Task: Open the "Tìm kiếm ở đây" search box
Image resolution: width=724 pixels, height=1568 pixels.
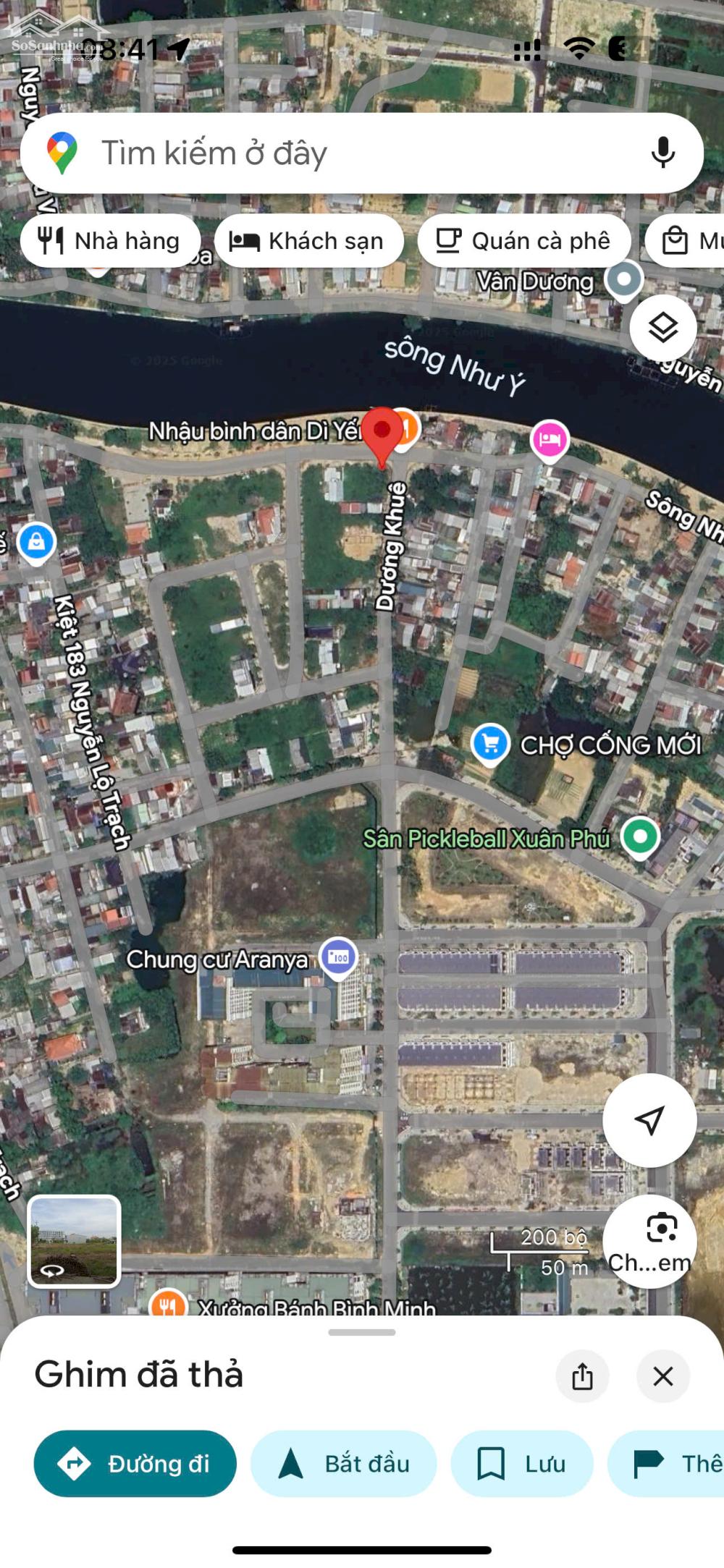Action: click(x=326, y=153)
